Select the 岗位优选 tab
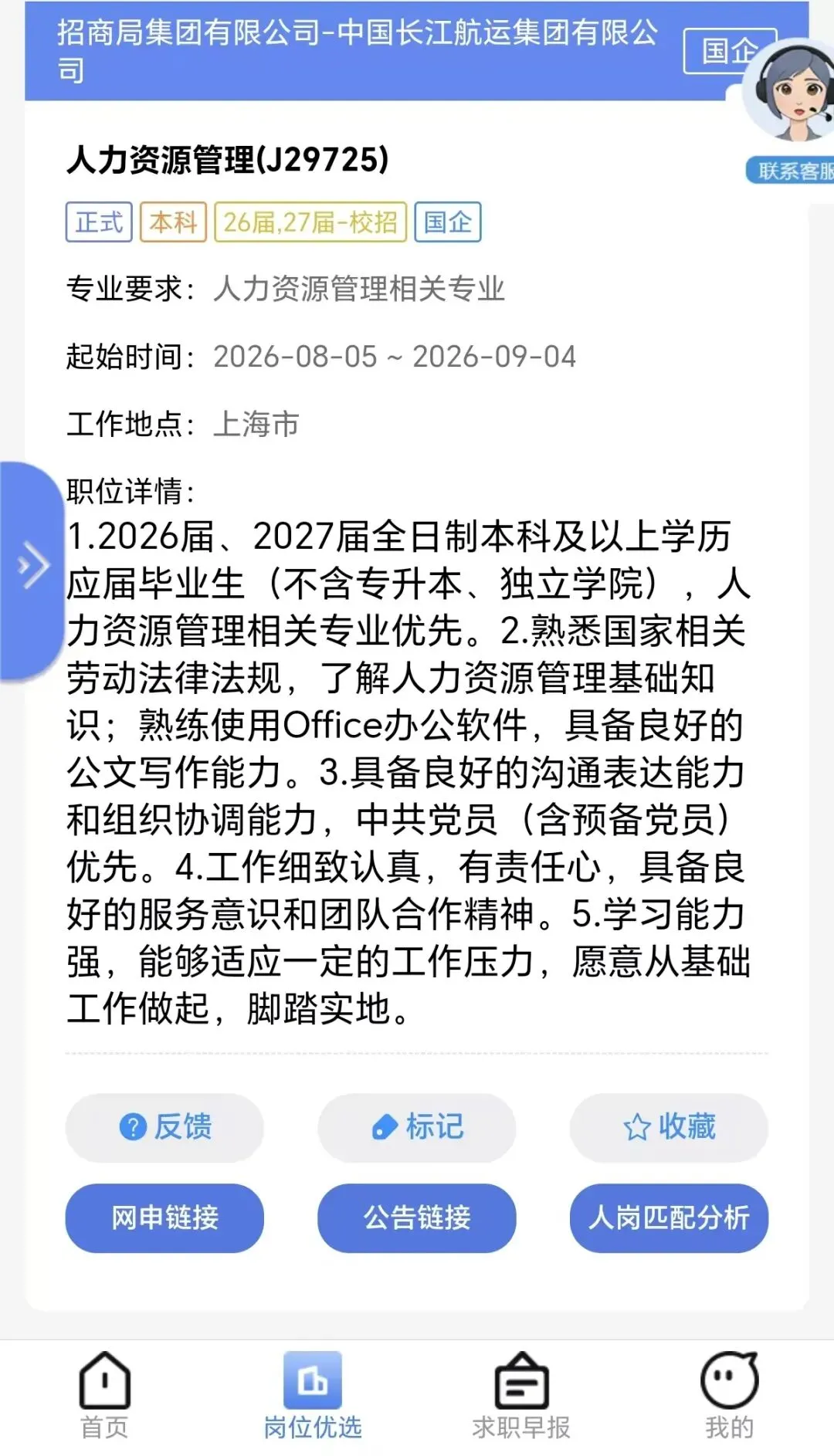 coord(313,1396)
